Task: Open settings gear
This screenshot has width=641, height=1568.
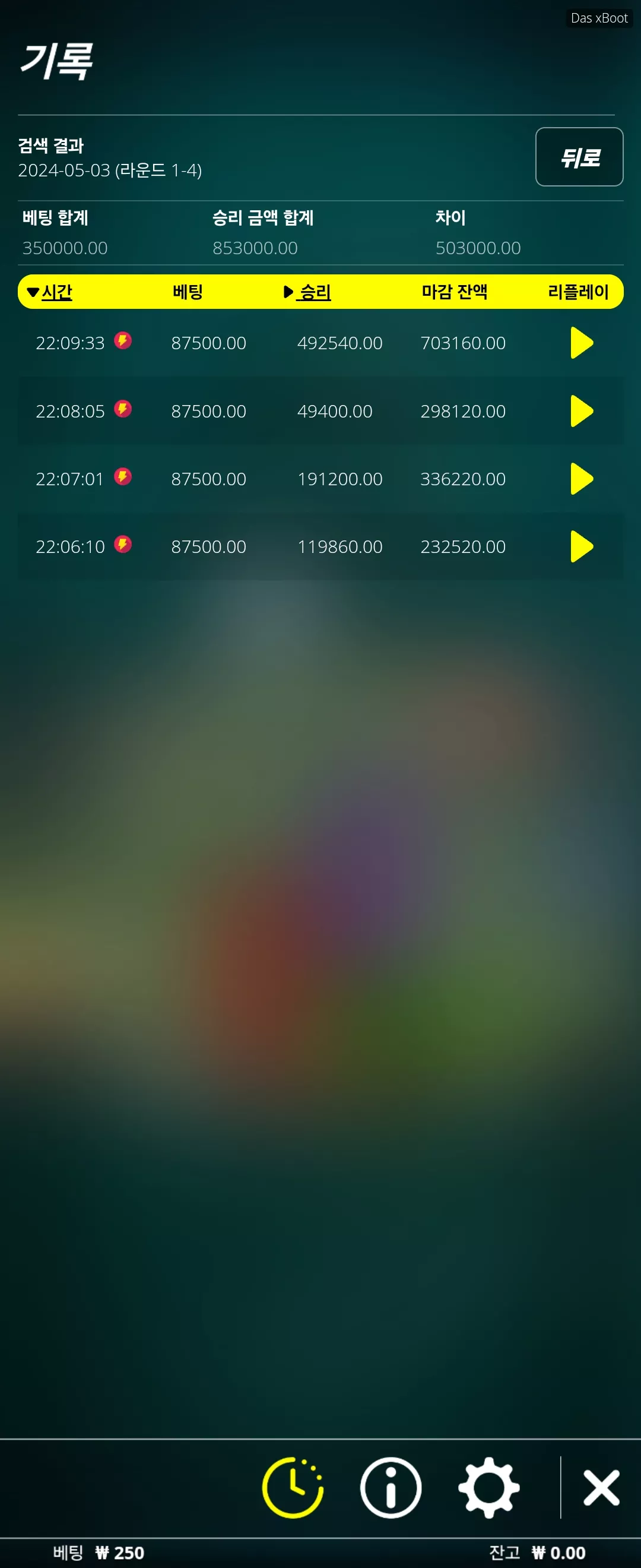Action: pos(489,1488)
